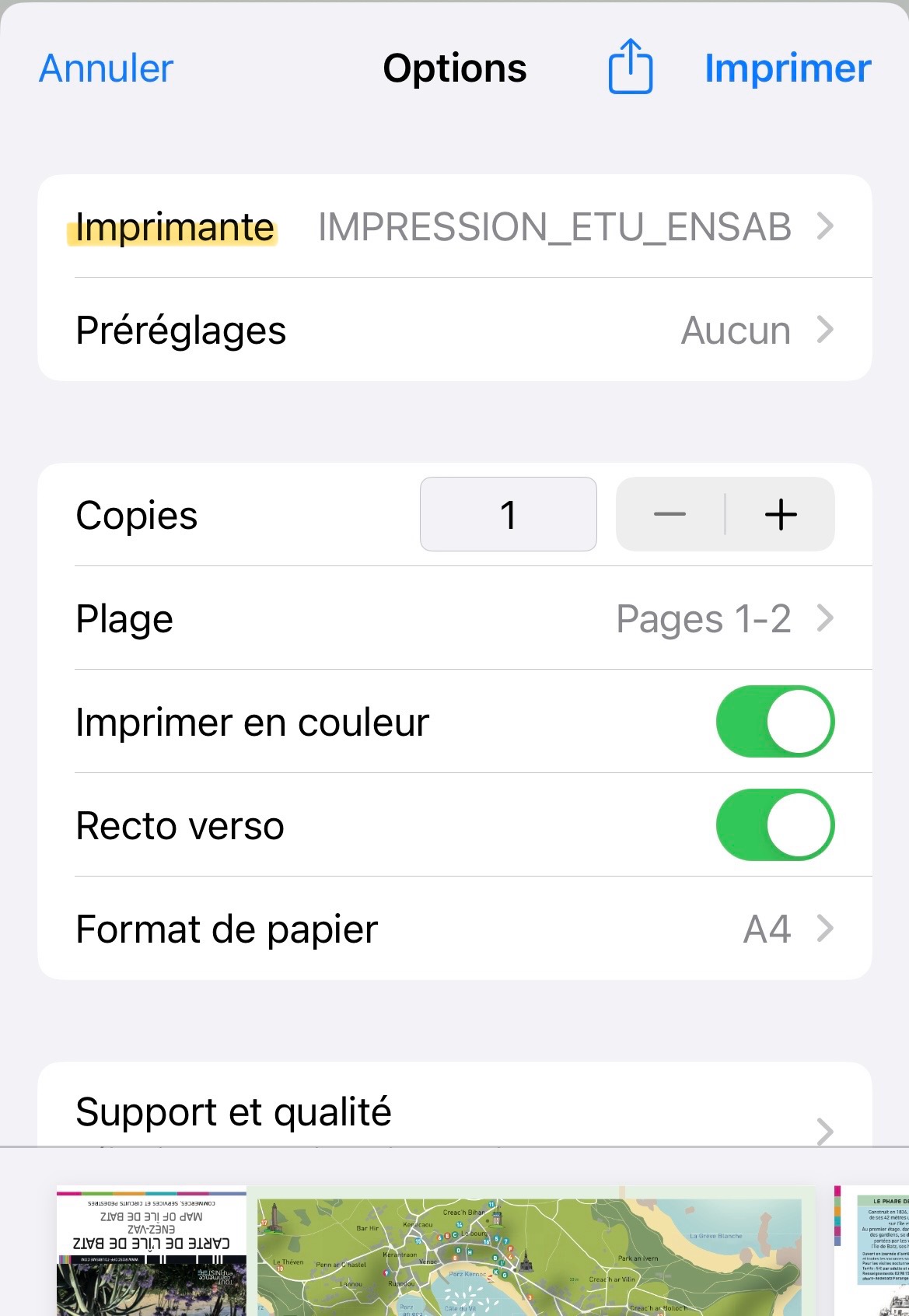This screenshot has height=1316, width=909.
Task: Increase copies with the plus button
Action: 781,514
